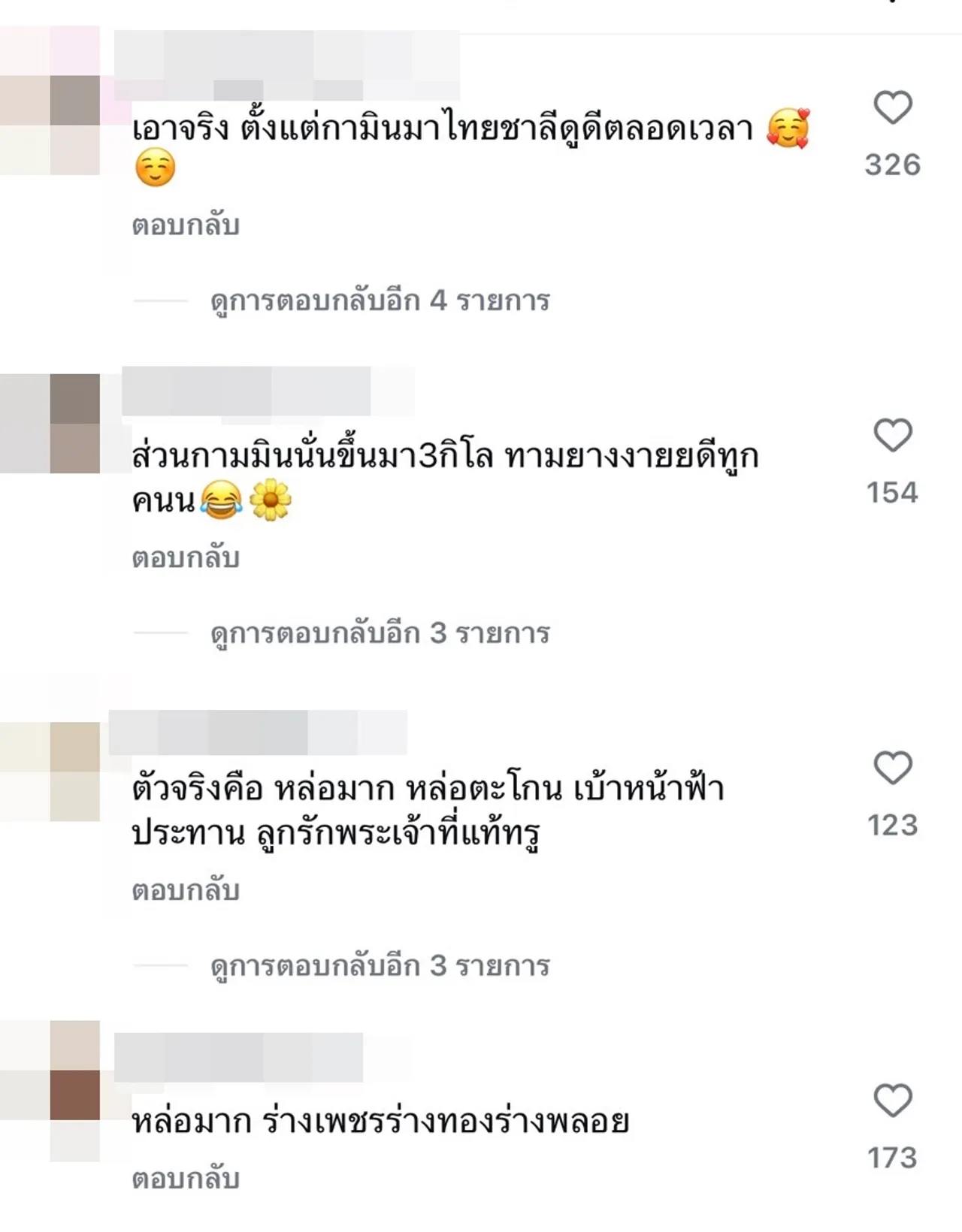Reply to the comment starting ตัวจริงคือ
Viewport: 962px width, 1232px height.
(186, 890)
